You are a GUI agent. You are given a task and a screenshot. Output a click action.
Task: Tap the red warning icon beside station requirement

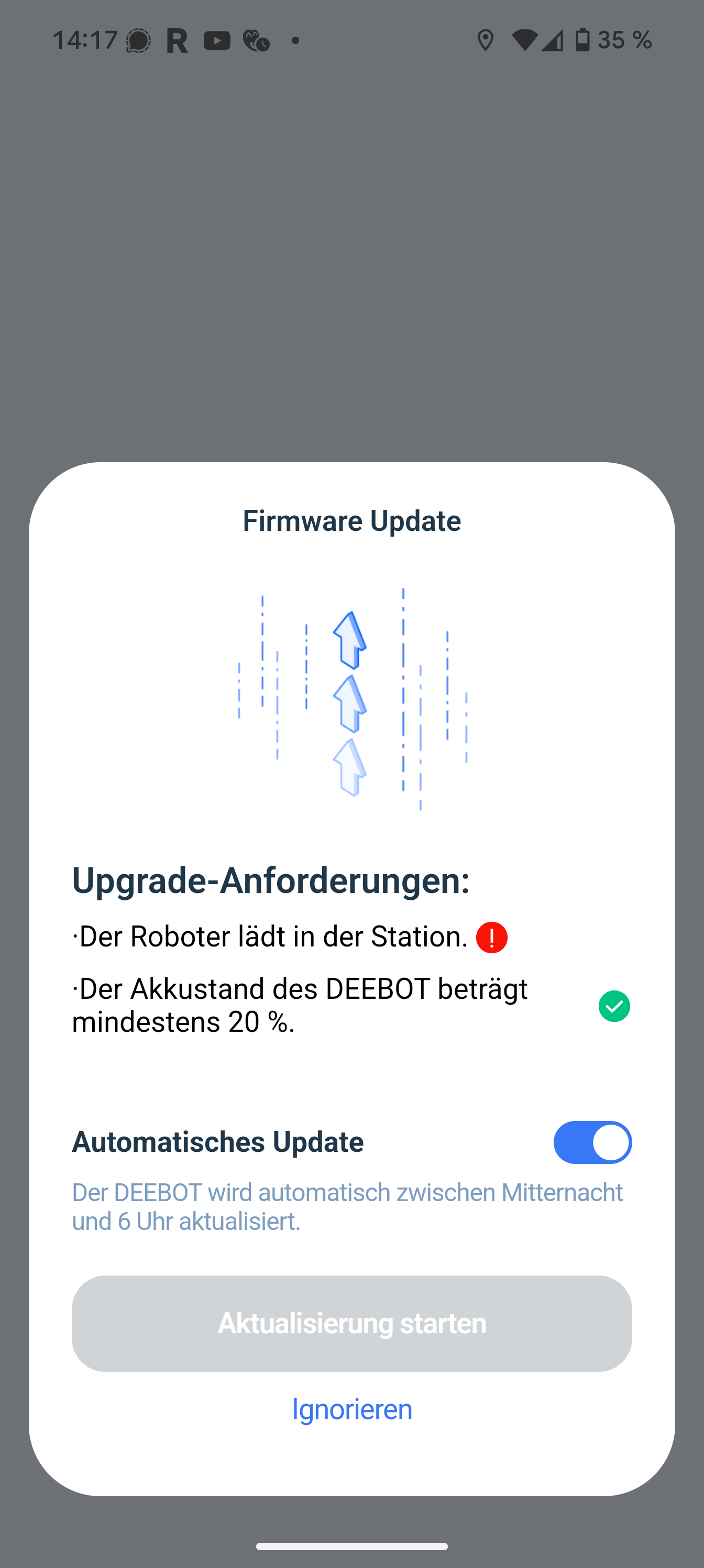pyautogui.click(x=492, y=938)
